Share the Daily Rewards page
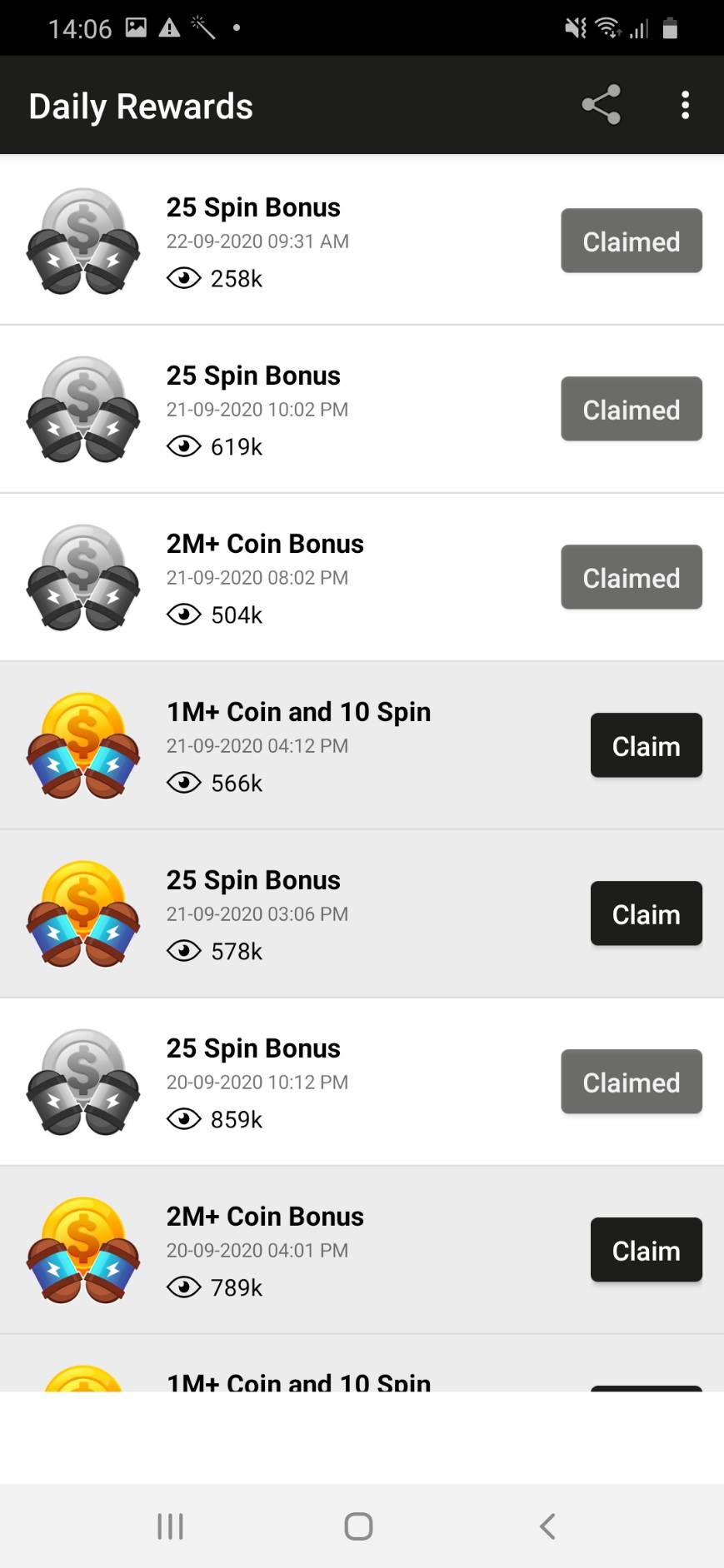The height and width of the screenshot is (1568, 724). pos(601,105)
